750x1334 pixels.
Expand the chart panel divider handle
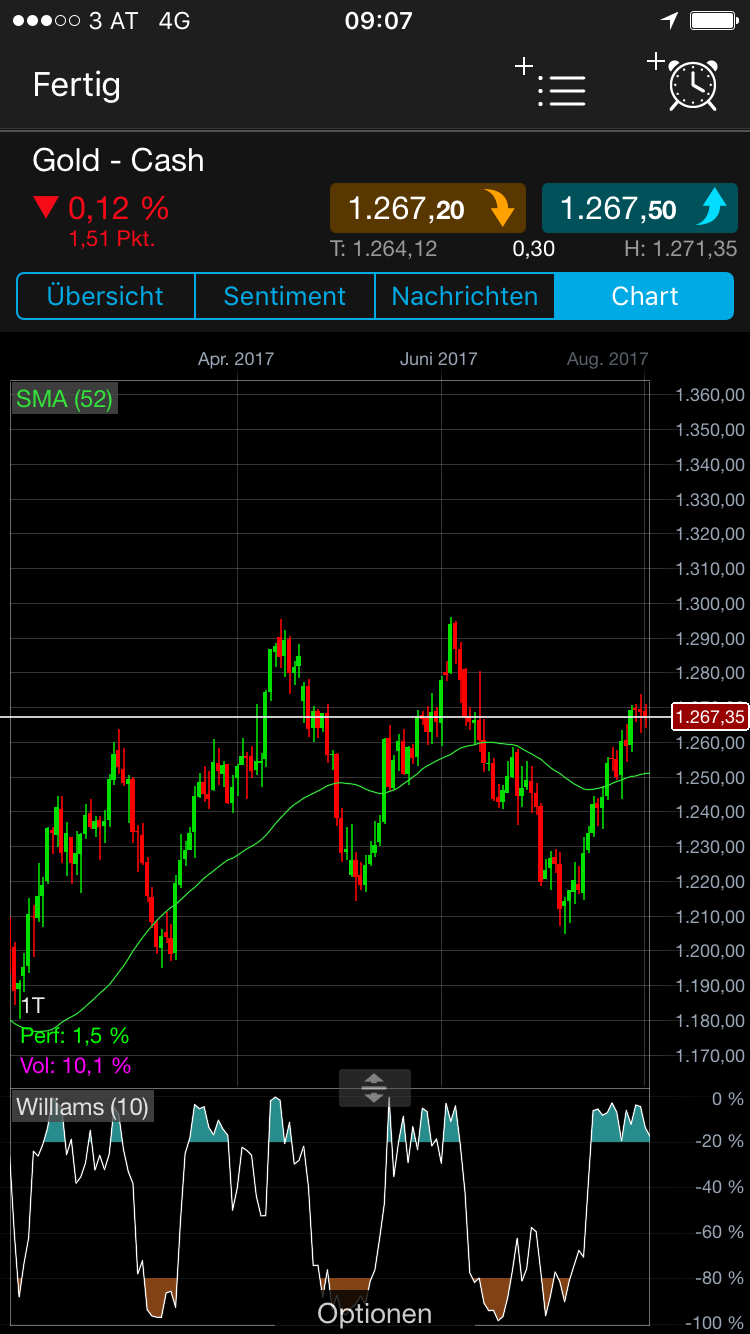click(374, 1088)
